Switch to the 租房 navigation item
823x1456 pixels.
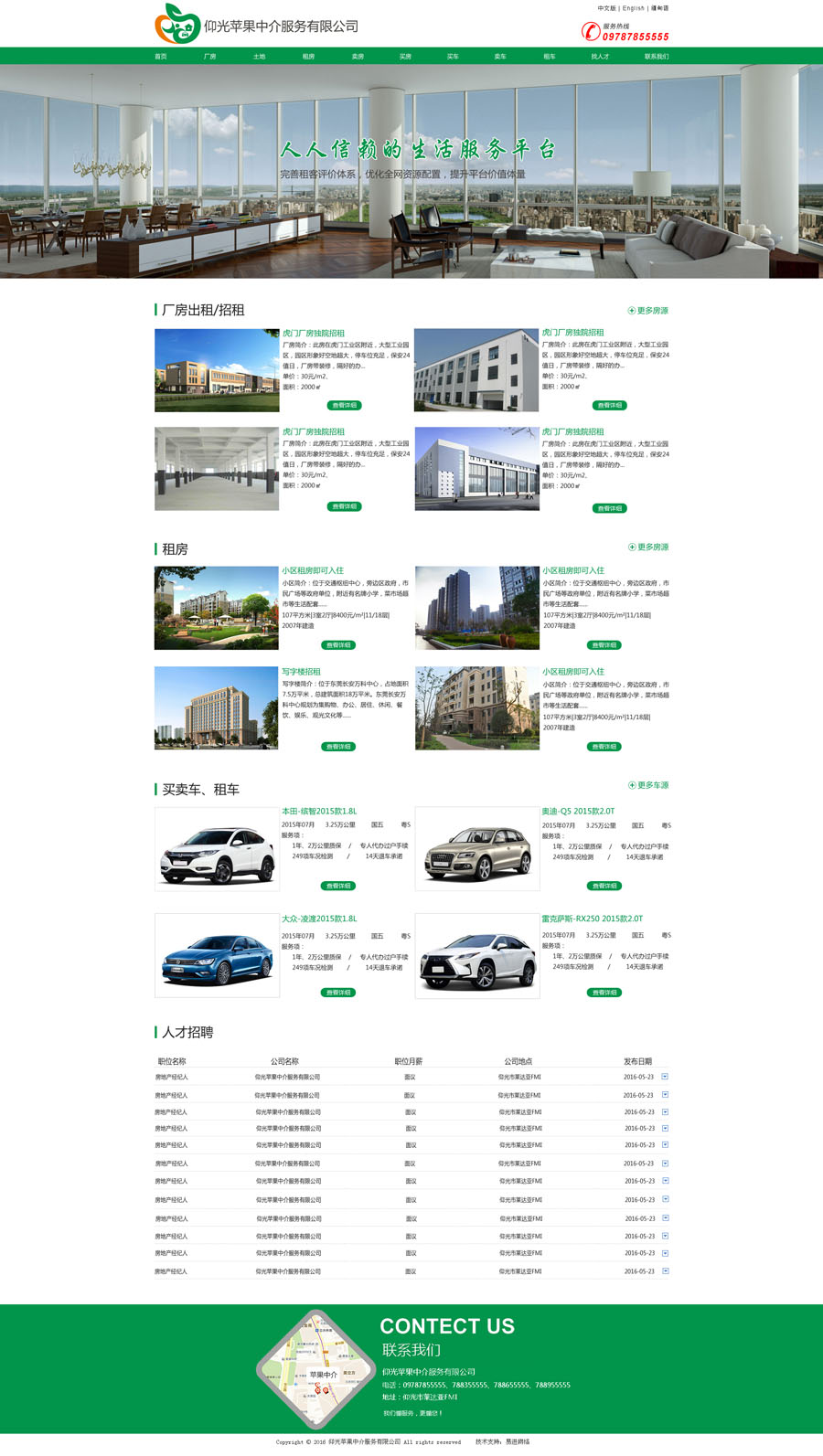click(309, 57)
